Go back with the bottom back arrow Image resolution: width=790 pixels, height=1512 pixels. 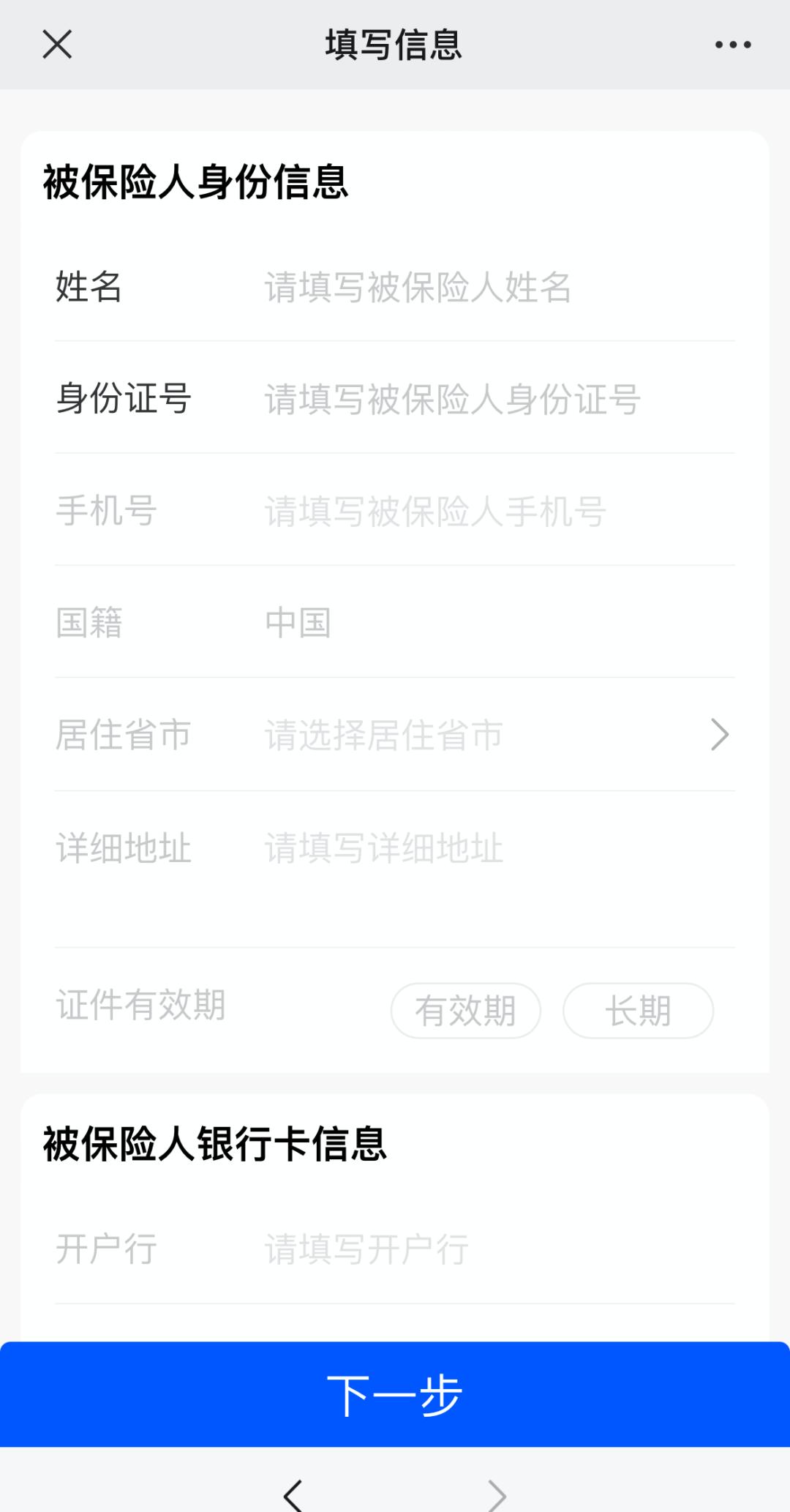[293, 1494]
